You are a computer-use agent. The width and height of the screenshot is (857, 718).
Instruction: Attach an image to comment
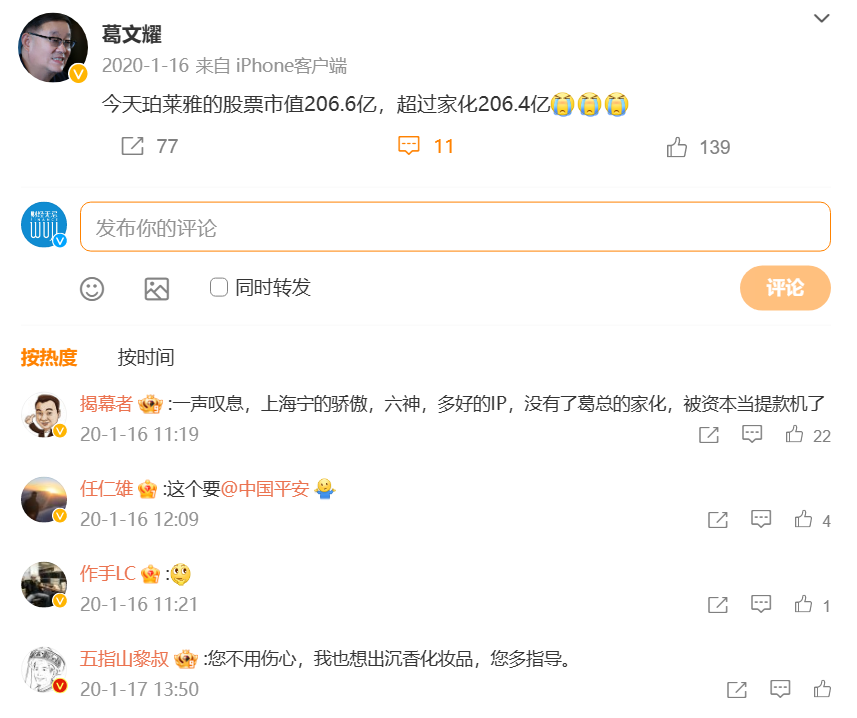coord(157,289)
